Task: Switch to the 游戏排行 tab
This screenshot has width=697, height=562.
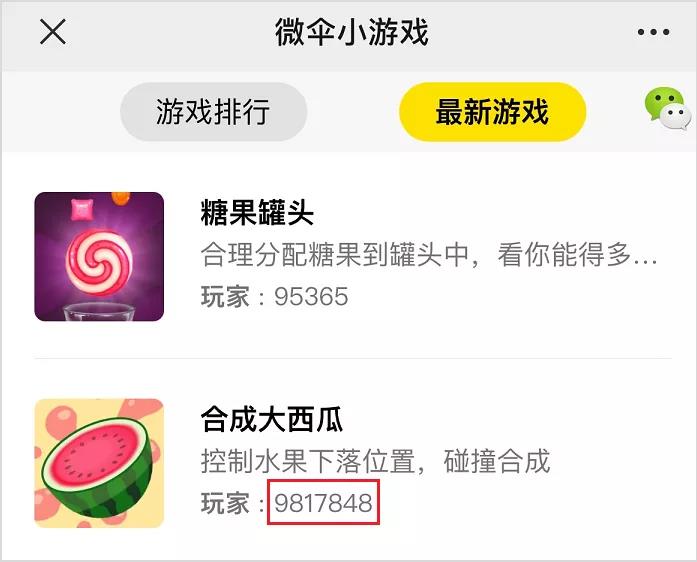Action: (213, 111)
